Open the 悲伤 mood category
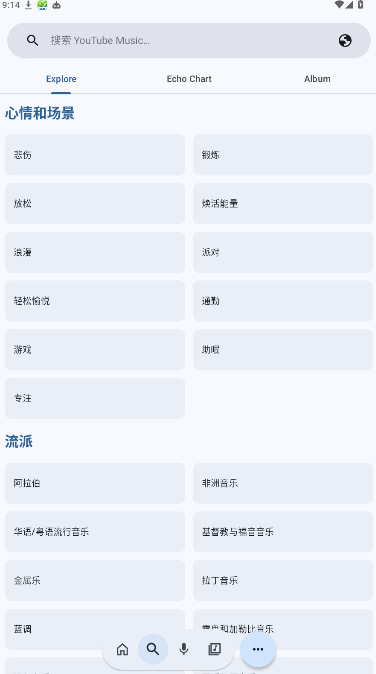 (95, 155)
